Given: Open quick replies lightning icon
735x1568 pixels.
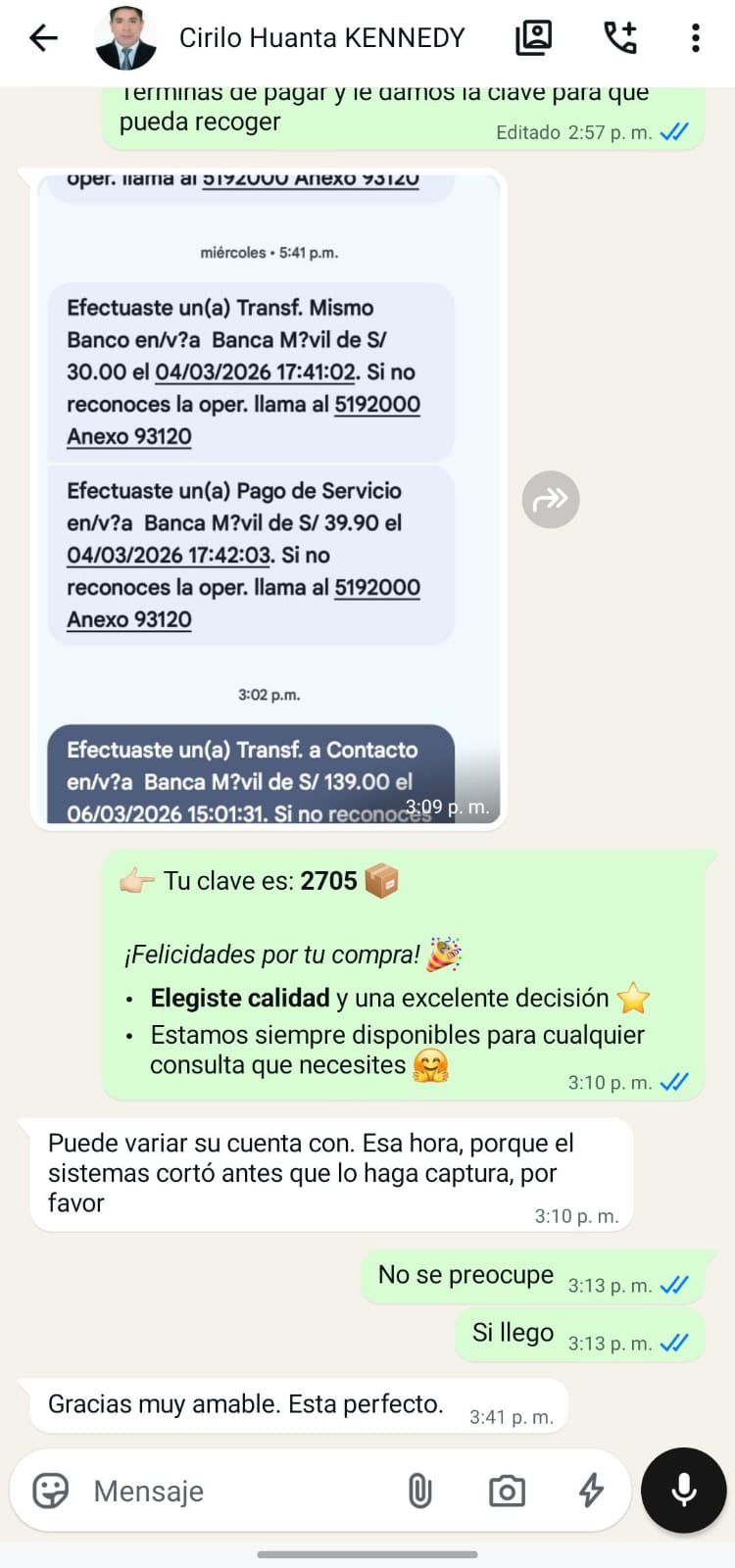Looking at the screenshot, I should 591,1491.
